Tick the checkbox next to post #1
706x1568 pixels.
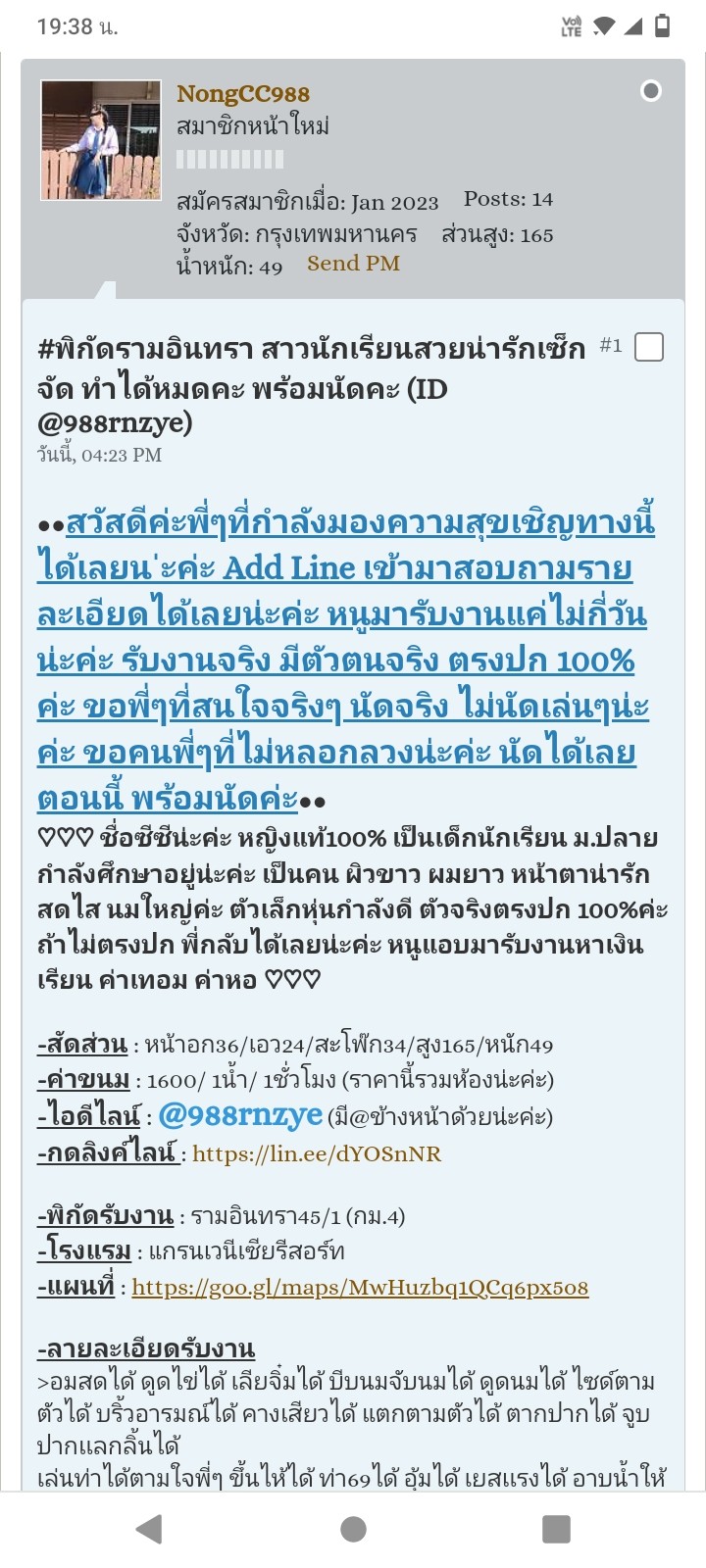point(649,347)
